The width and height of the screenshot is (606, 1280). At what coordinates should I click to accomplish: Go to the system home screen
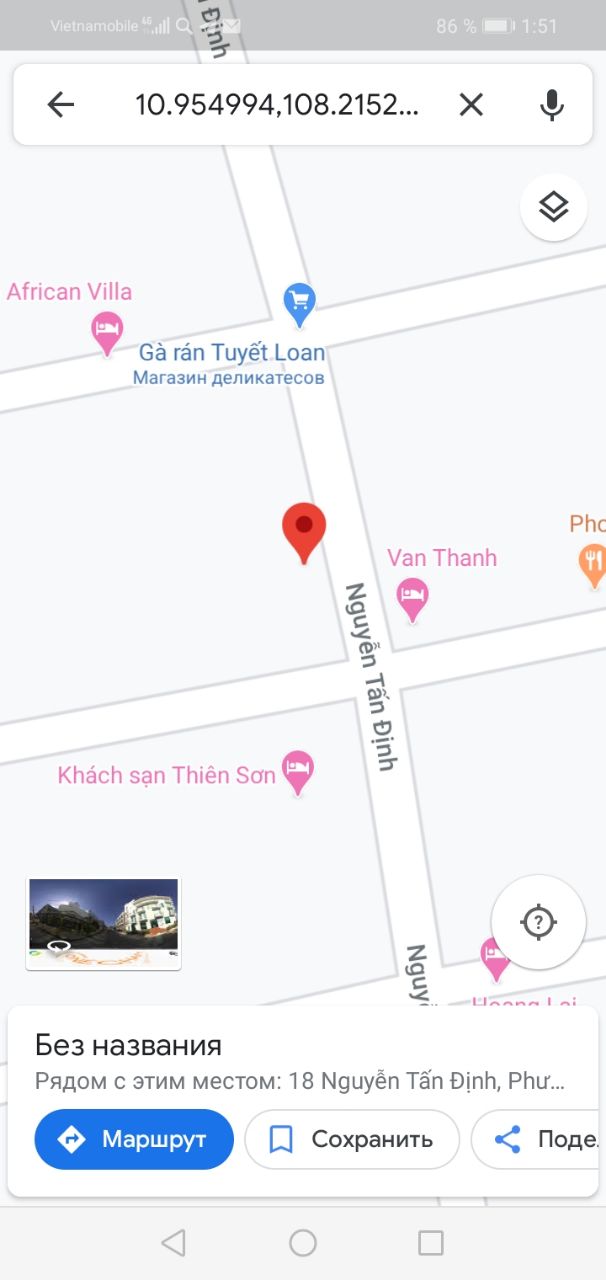click(303, 1243)
